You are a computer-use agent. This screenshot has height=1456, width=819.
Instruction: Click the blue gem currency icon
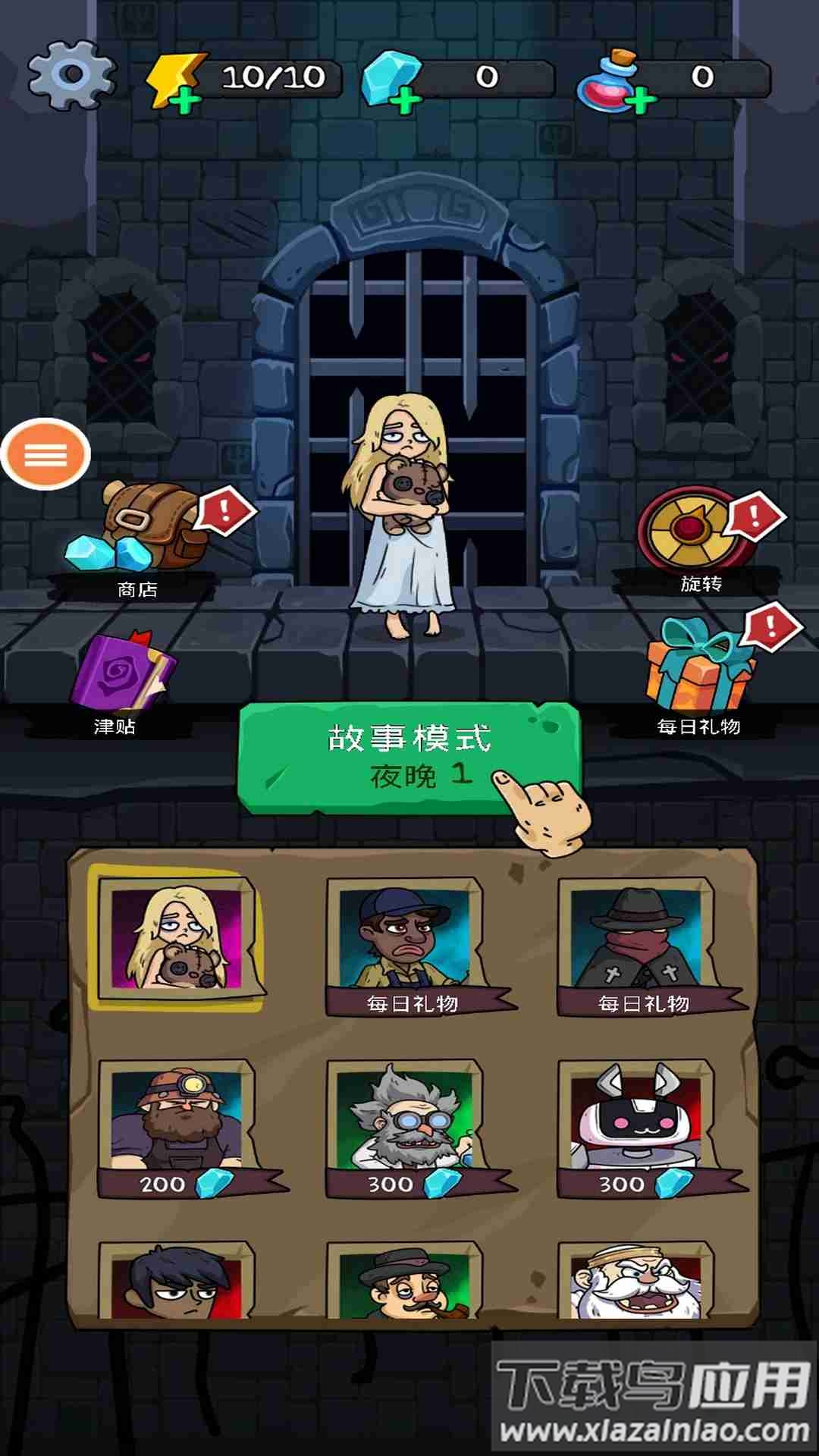tap(387, 72)
